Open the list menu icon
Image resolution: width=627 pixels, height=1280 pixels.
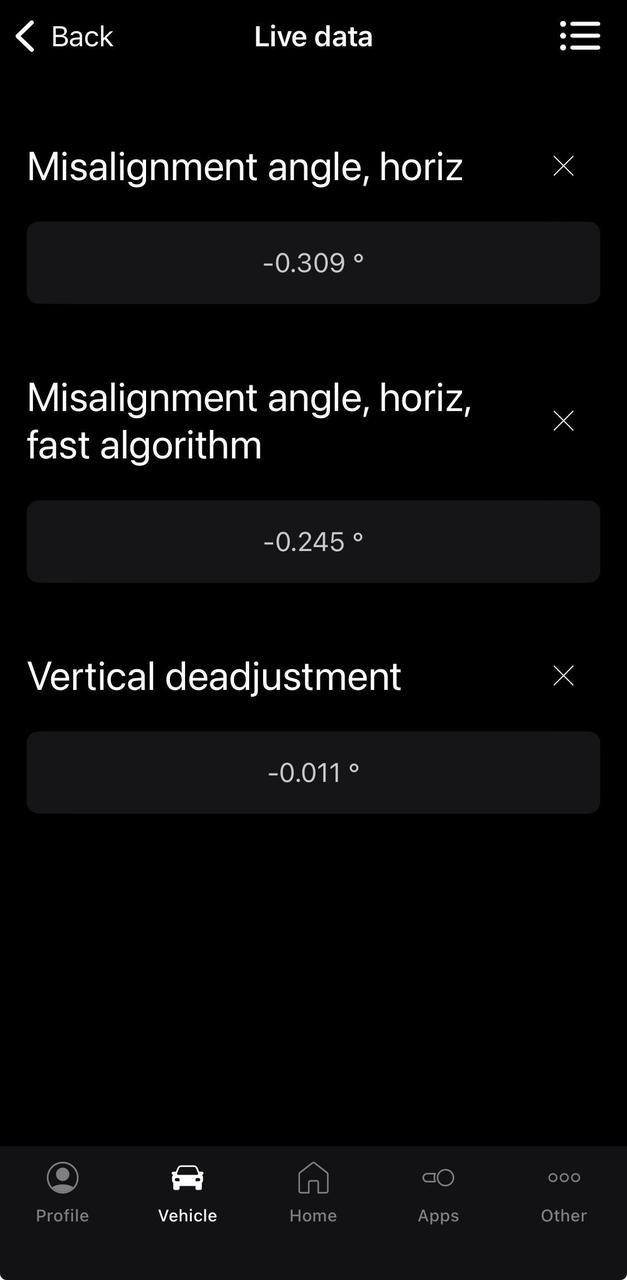click(x=580, y=36)
